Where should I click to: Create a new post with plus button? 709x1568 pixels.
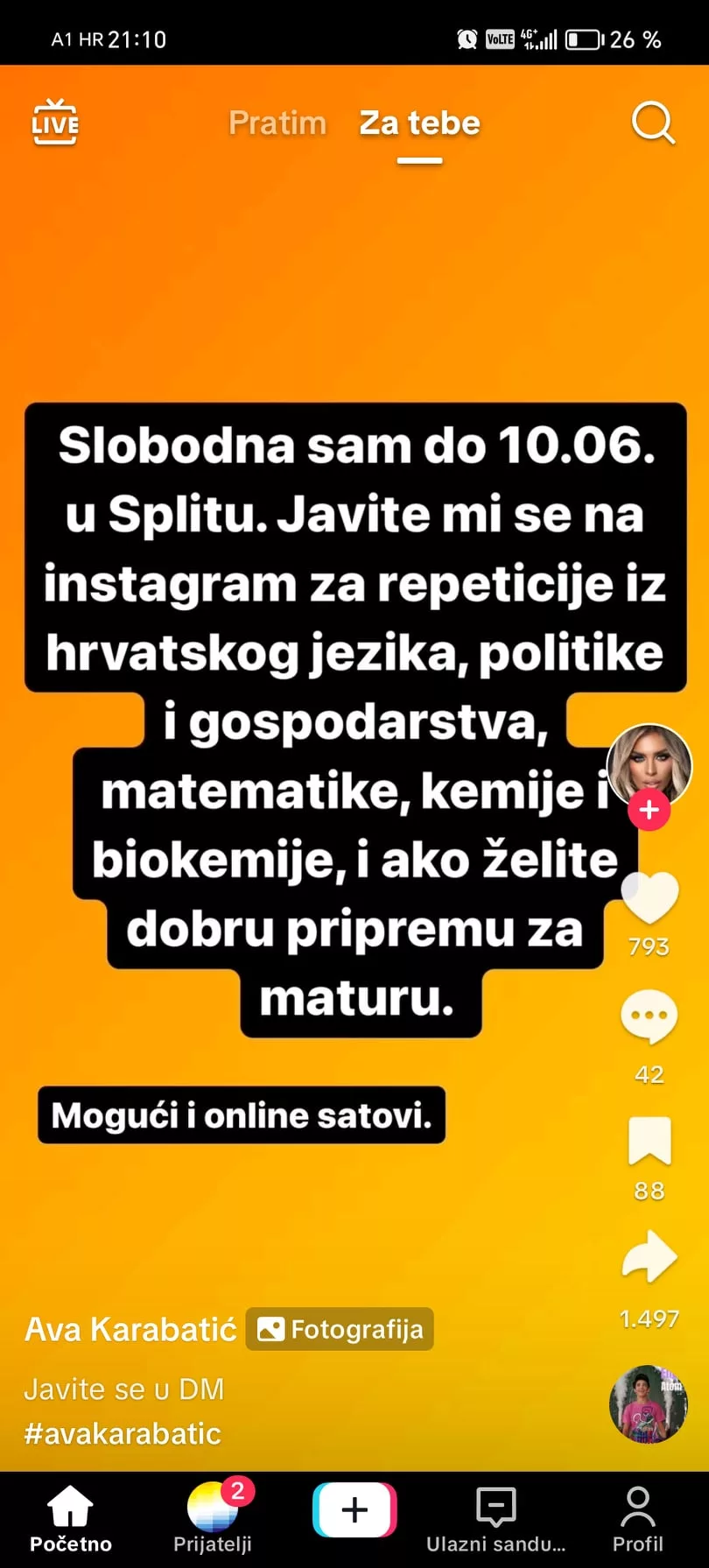coord(354,1510)
